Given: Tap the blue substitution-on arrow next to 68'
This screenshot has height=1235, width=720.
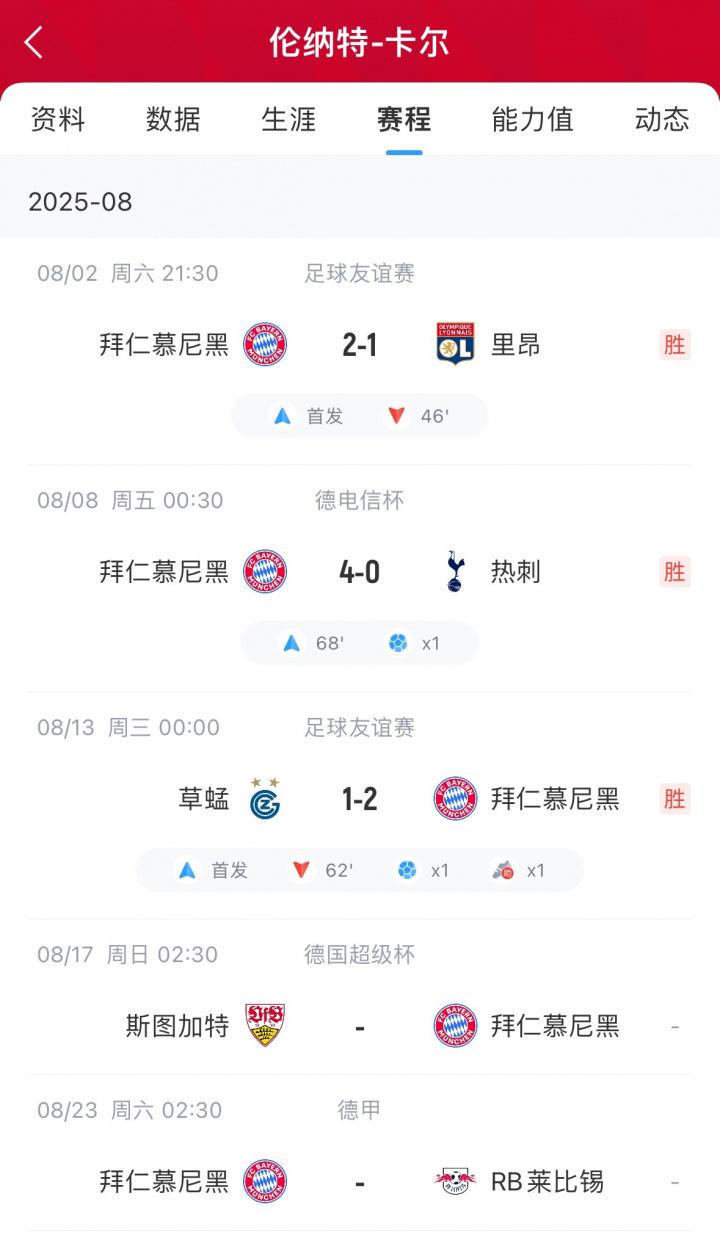Looking at the screenshot, I should 292,643.
